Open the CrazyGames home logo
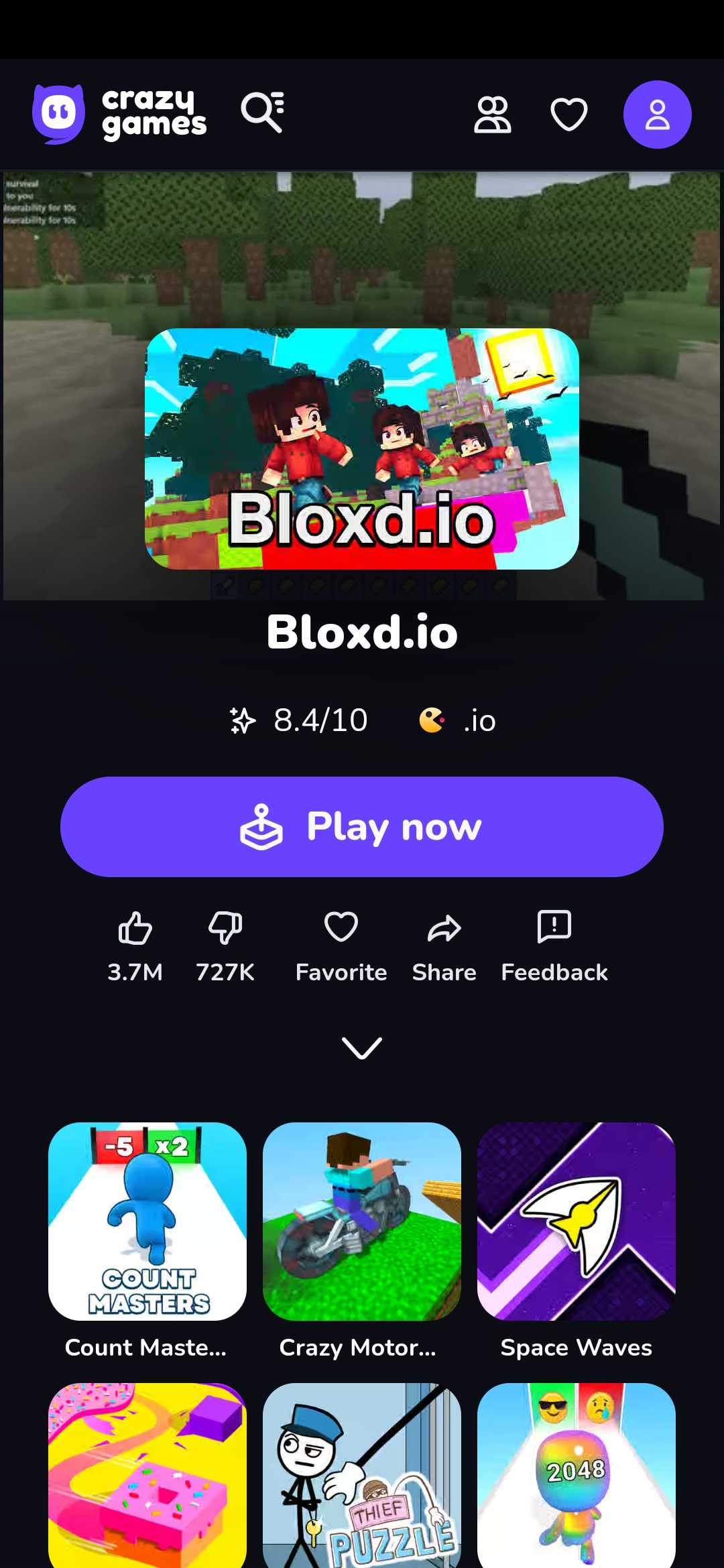Image resolution: width=724 pixels, height=1568 pixels. pyautogui.click(x=119, y=114)
